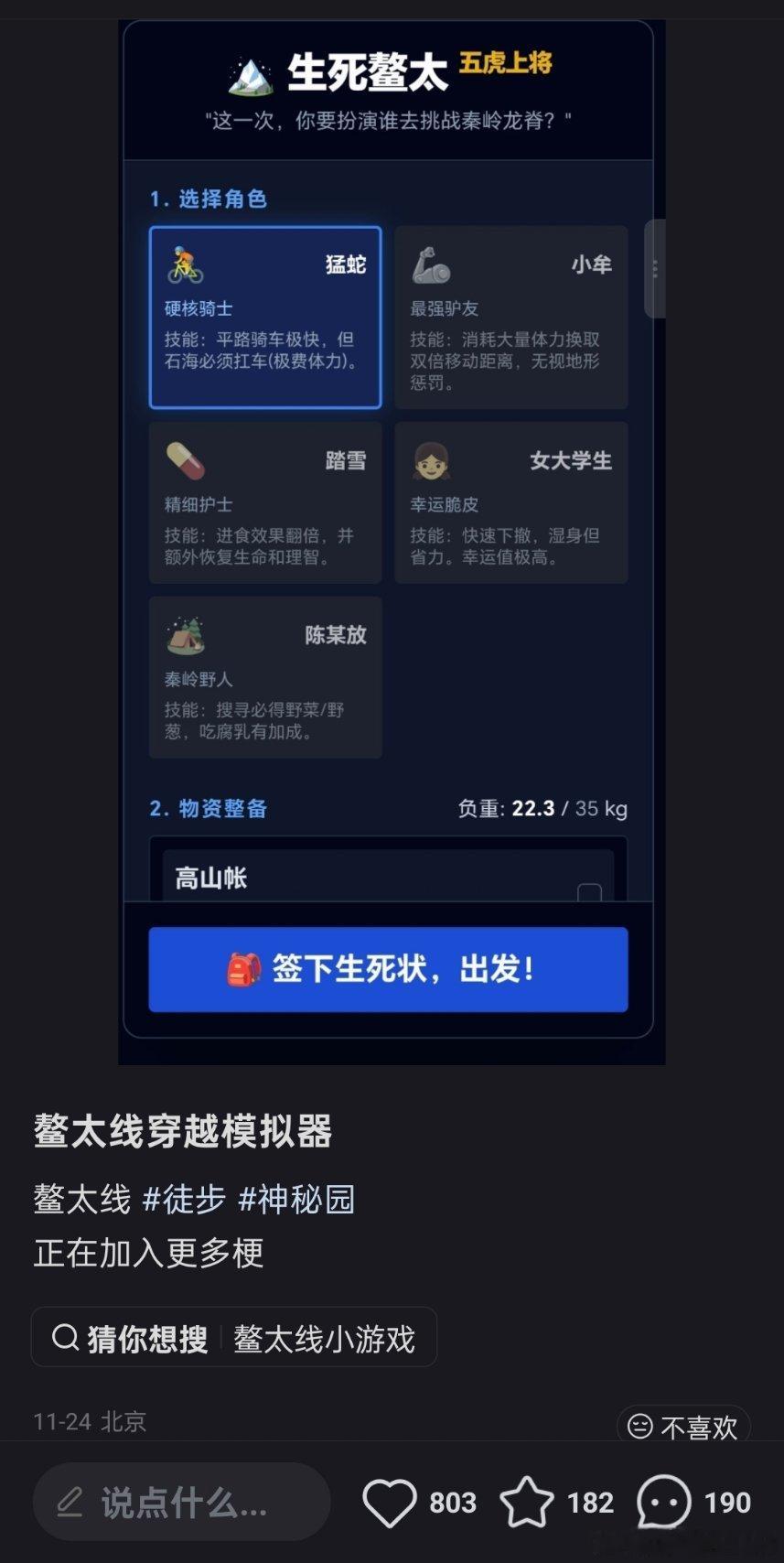This screenshot has height=1563, width=784.
Task: Like the post via the heart icon
Action: [x=390, y=1502]
